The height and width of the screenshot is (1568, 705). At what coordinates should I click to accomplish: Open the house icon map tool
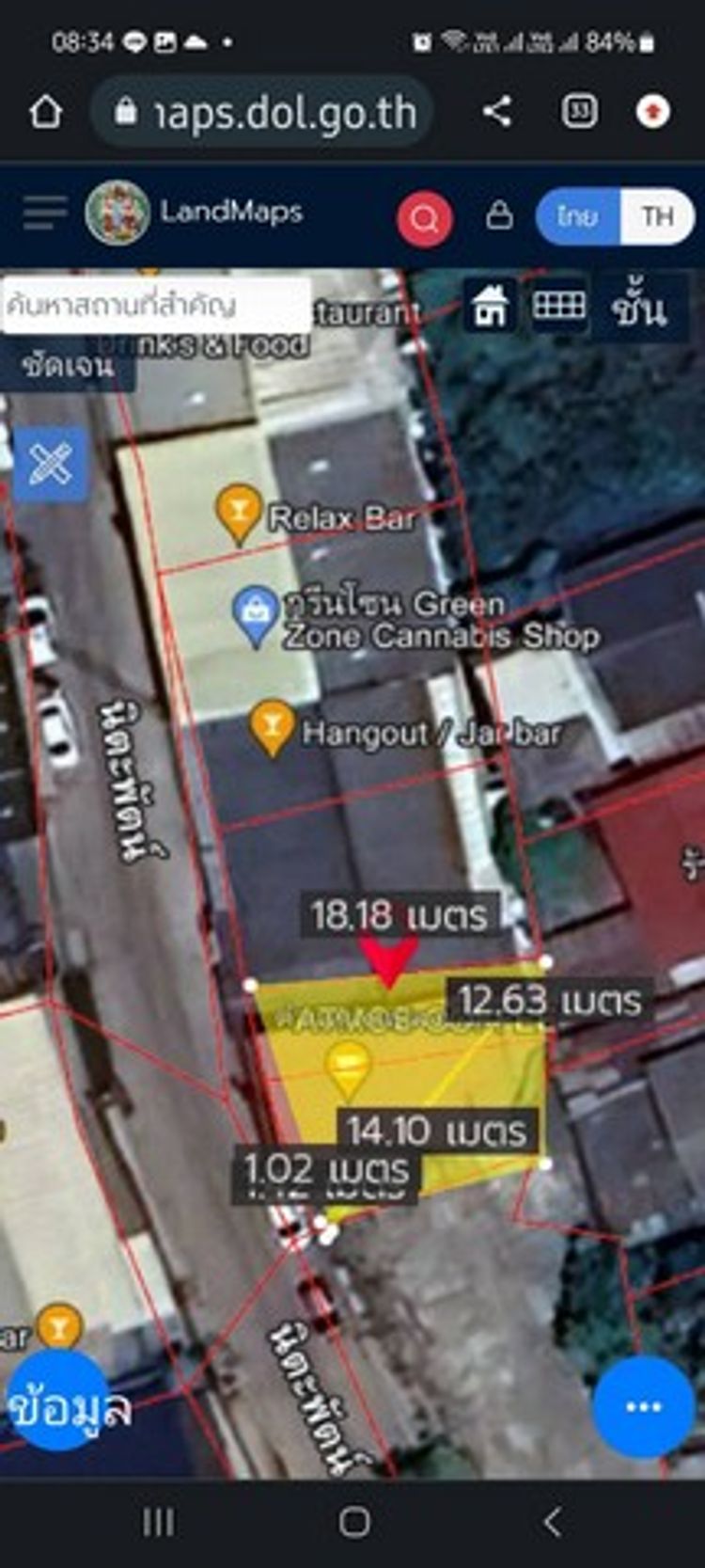(490, 306)
